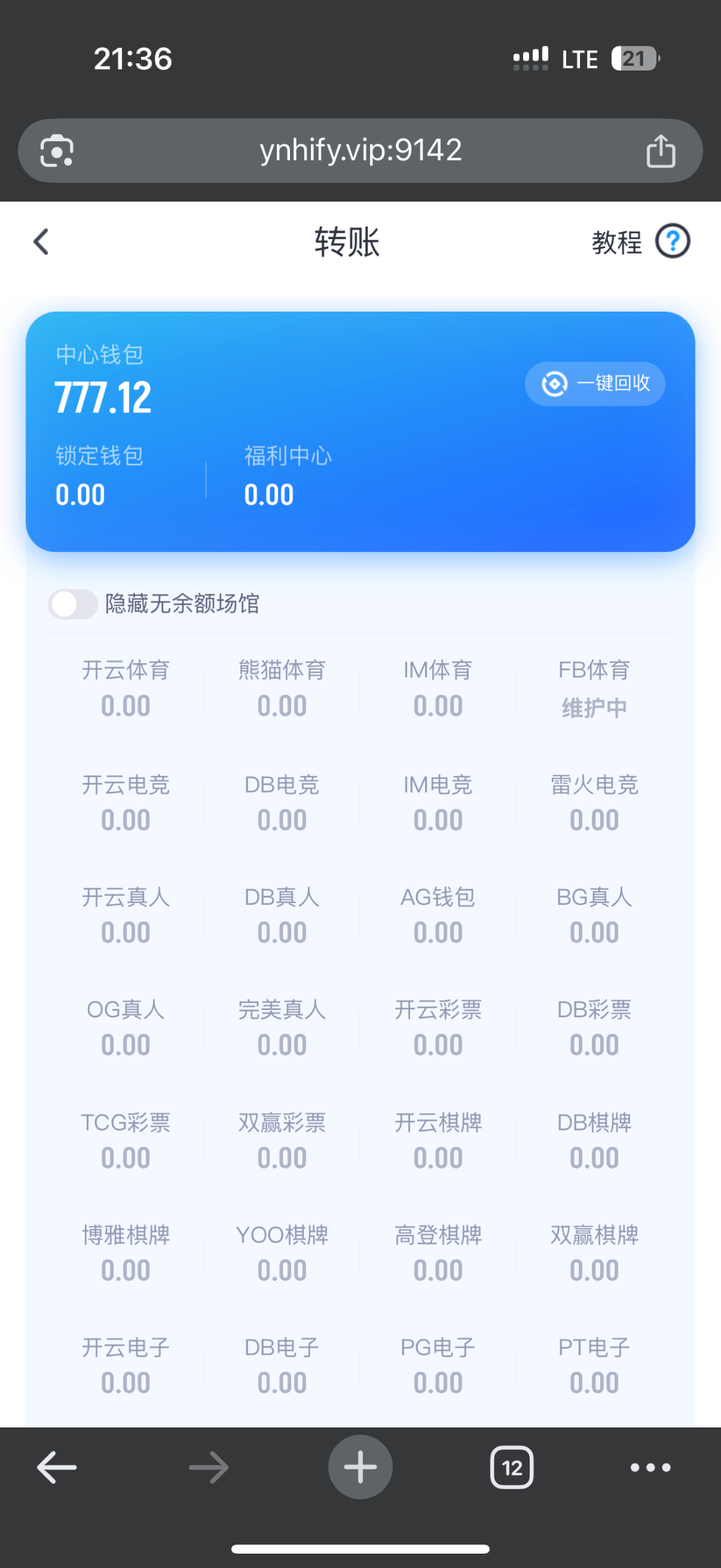Image resolution: width=721 pixels, height=1568 pixels.
Task: Tap the 一键回收 button
Action: [595, 384]
